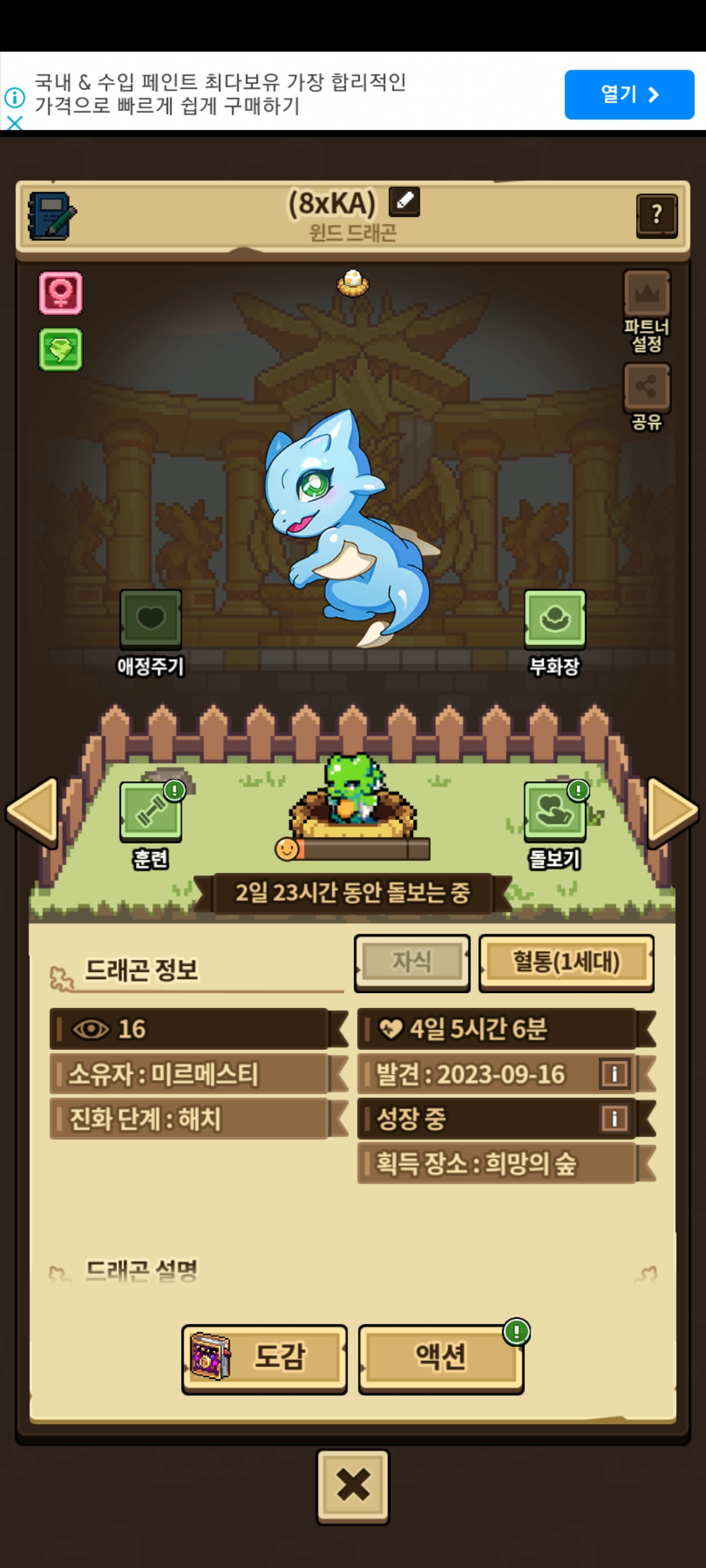
Task: Show info for 성장 중 row
Action: (614, 1118)
